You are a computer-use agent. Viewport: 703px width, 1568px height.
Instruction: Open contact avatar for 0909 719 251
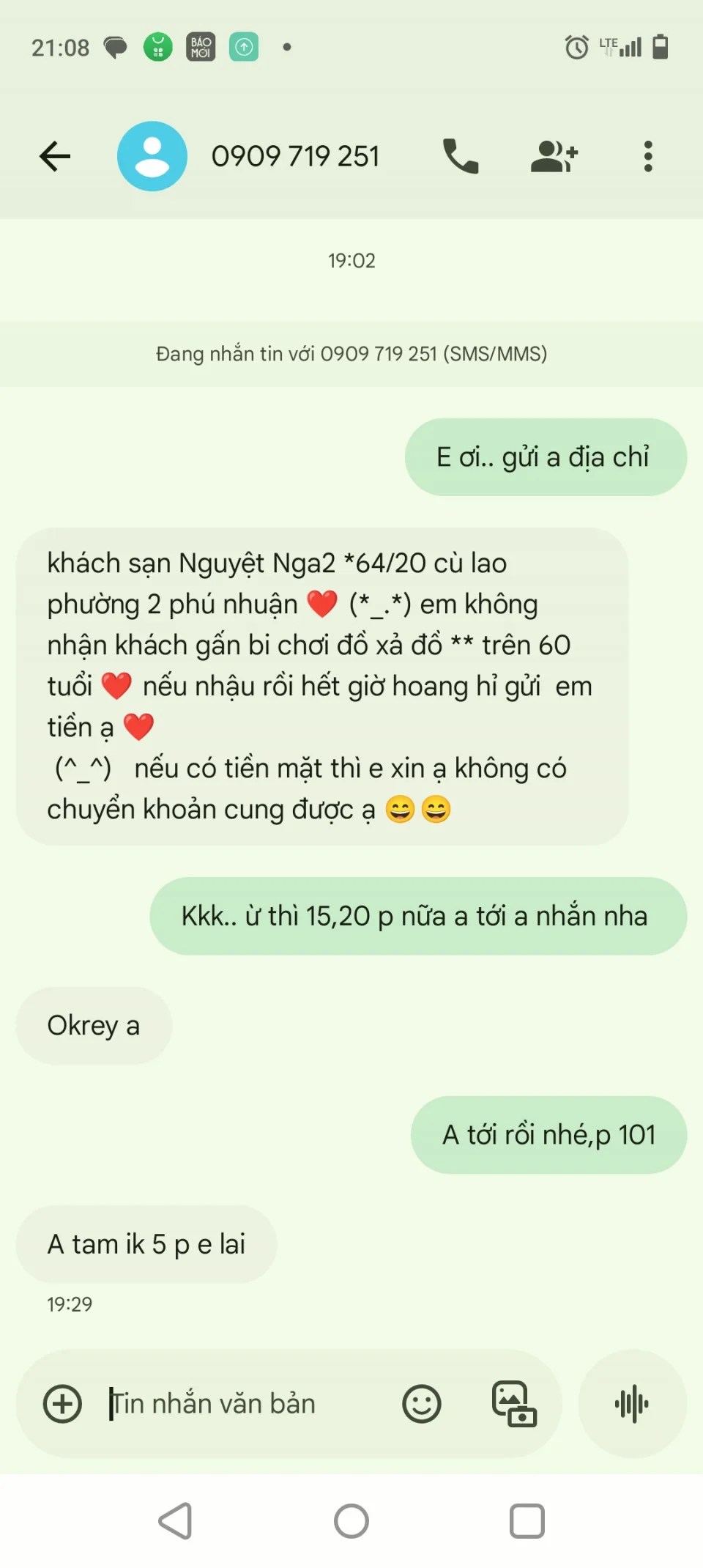152,156
